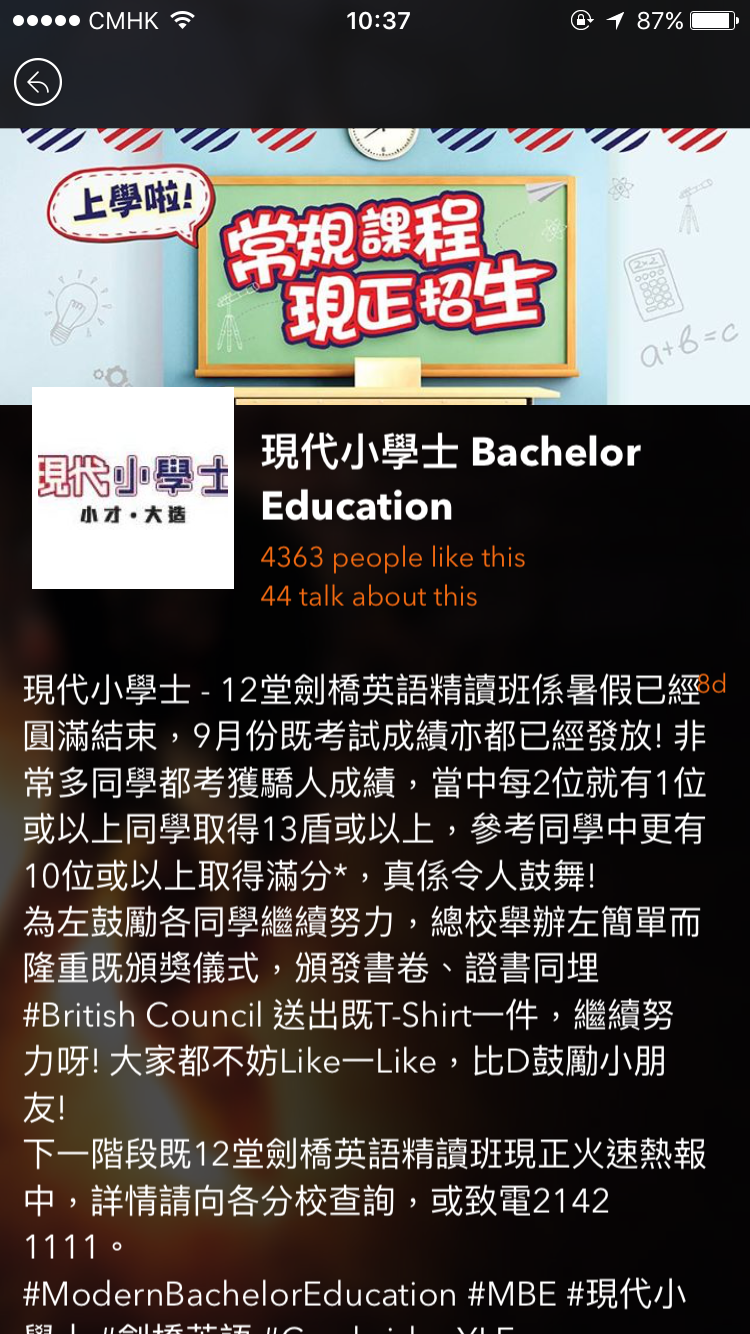Tap the back arrow button
Viewport: 750px width, 1334px height.
click(x=38, y=83)
